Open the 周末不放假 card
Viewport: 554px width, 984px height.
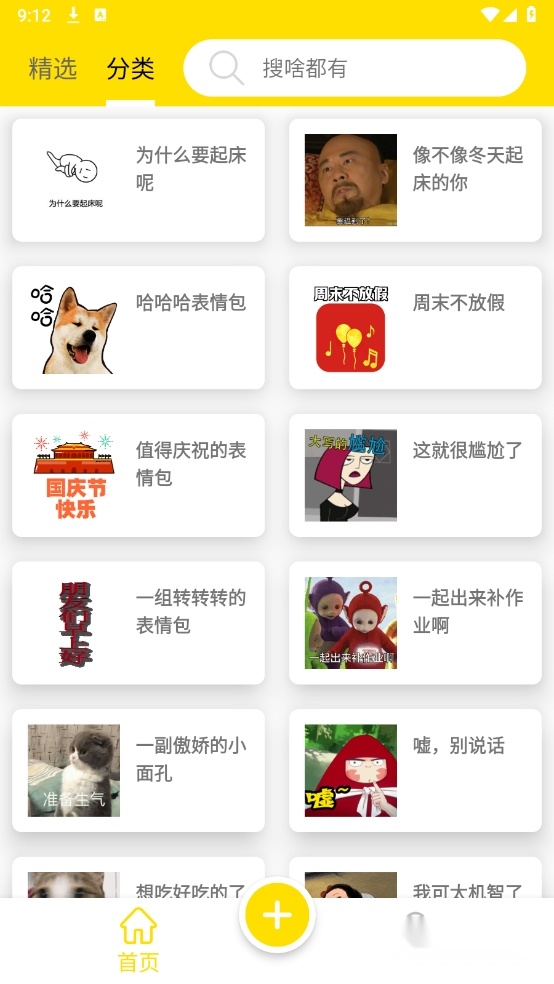point(415,328)
